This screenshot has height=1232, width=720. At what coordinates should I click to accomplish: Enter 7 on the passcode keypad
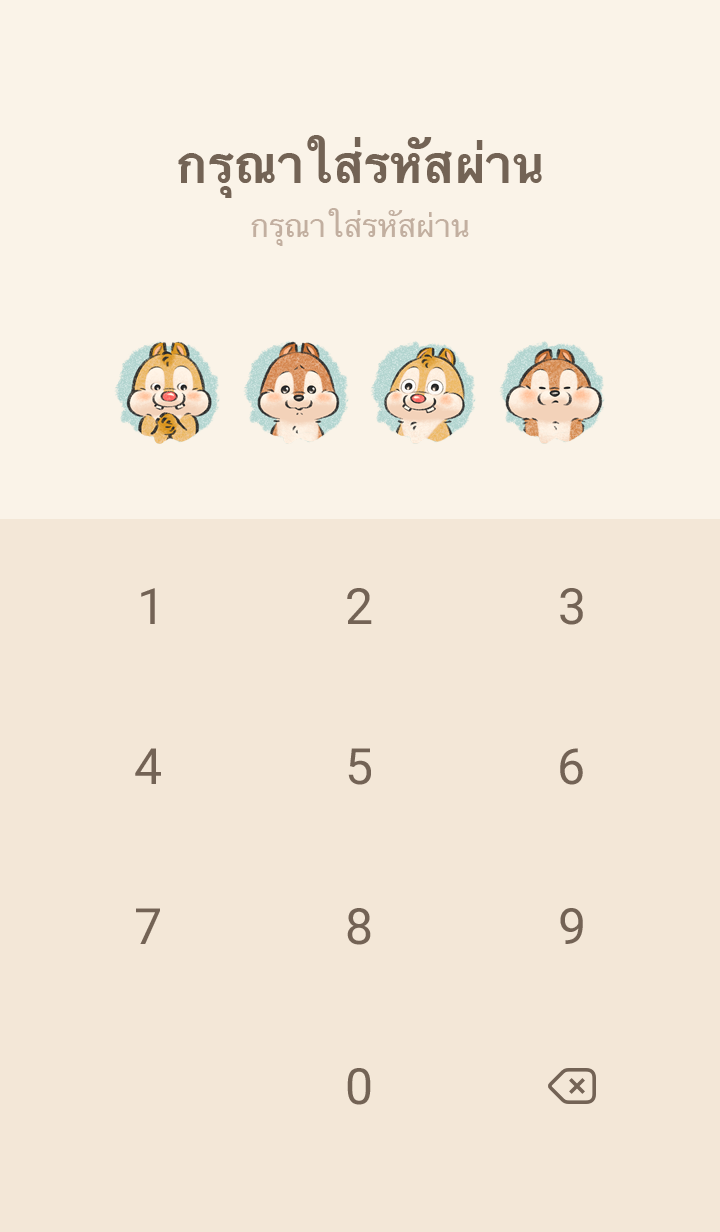point(148,927)
